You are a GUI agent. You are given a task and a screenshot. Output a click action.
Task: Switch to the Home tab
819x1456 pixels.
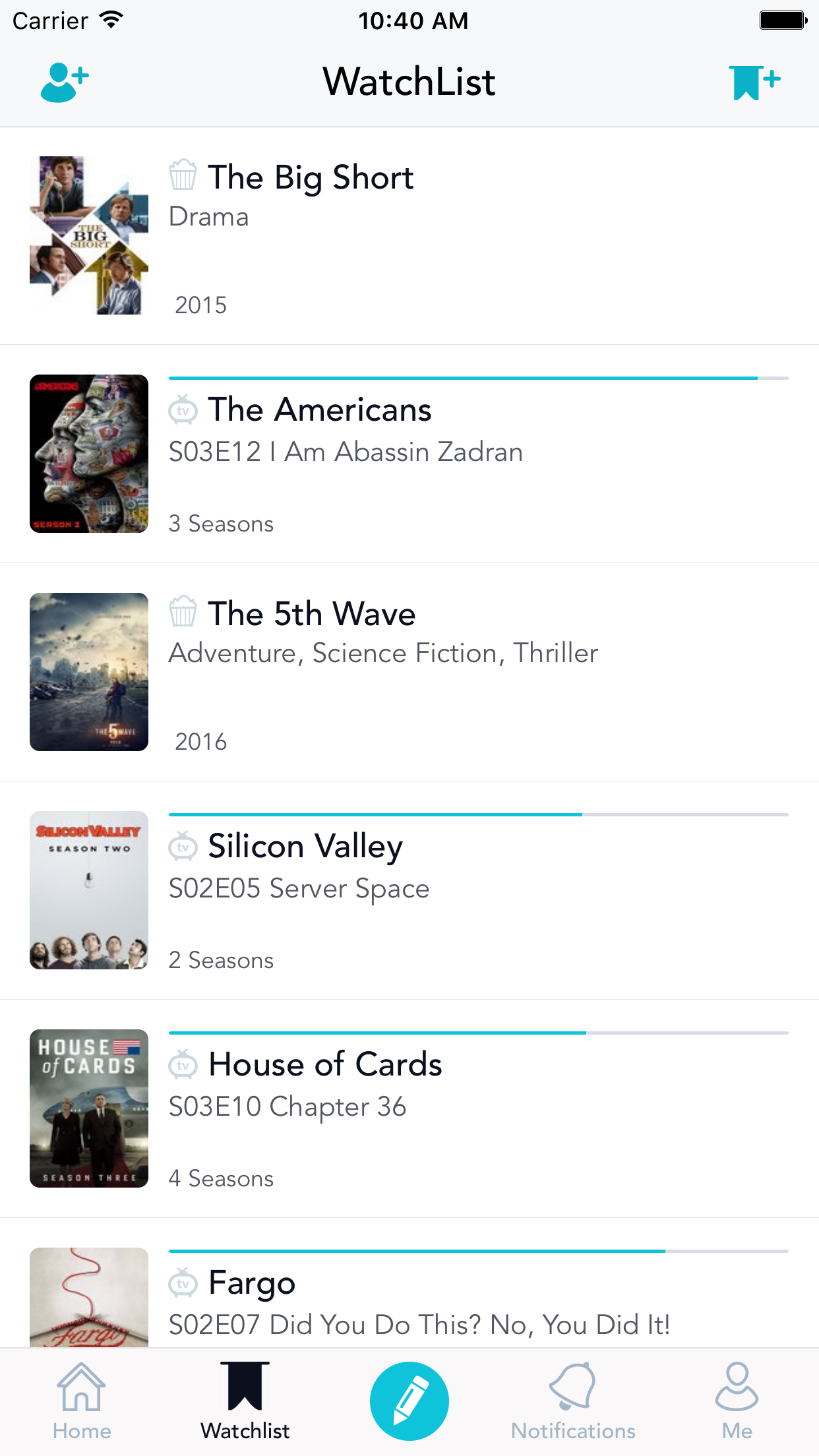pos(82,1402)
